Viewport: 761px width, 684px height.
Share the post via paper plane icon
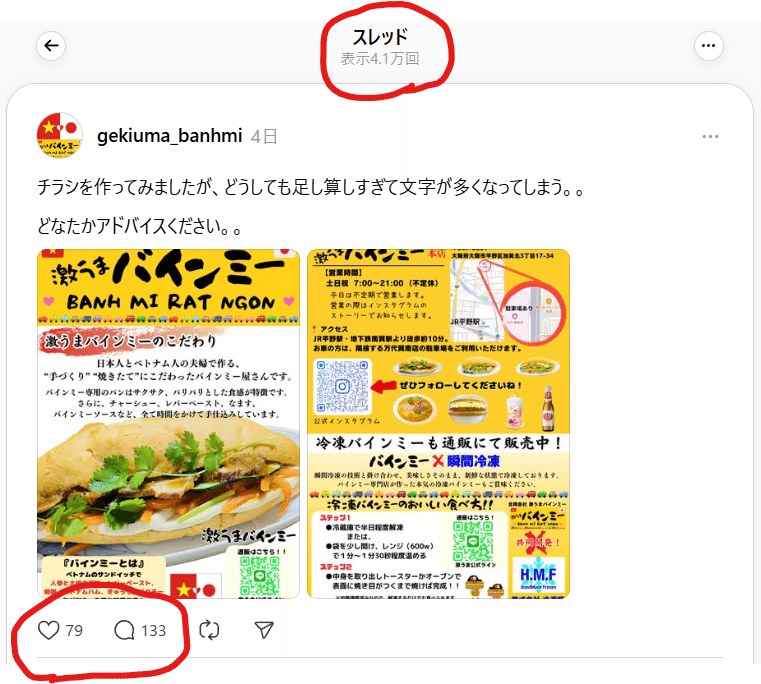click(264, 630)
